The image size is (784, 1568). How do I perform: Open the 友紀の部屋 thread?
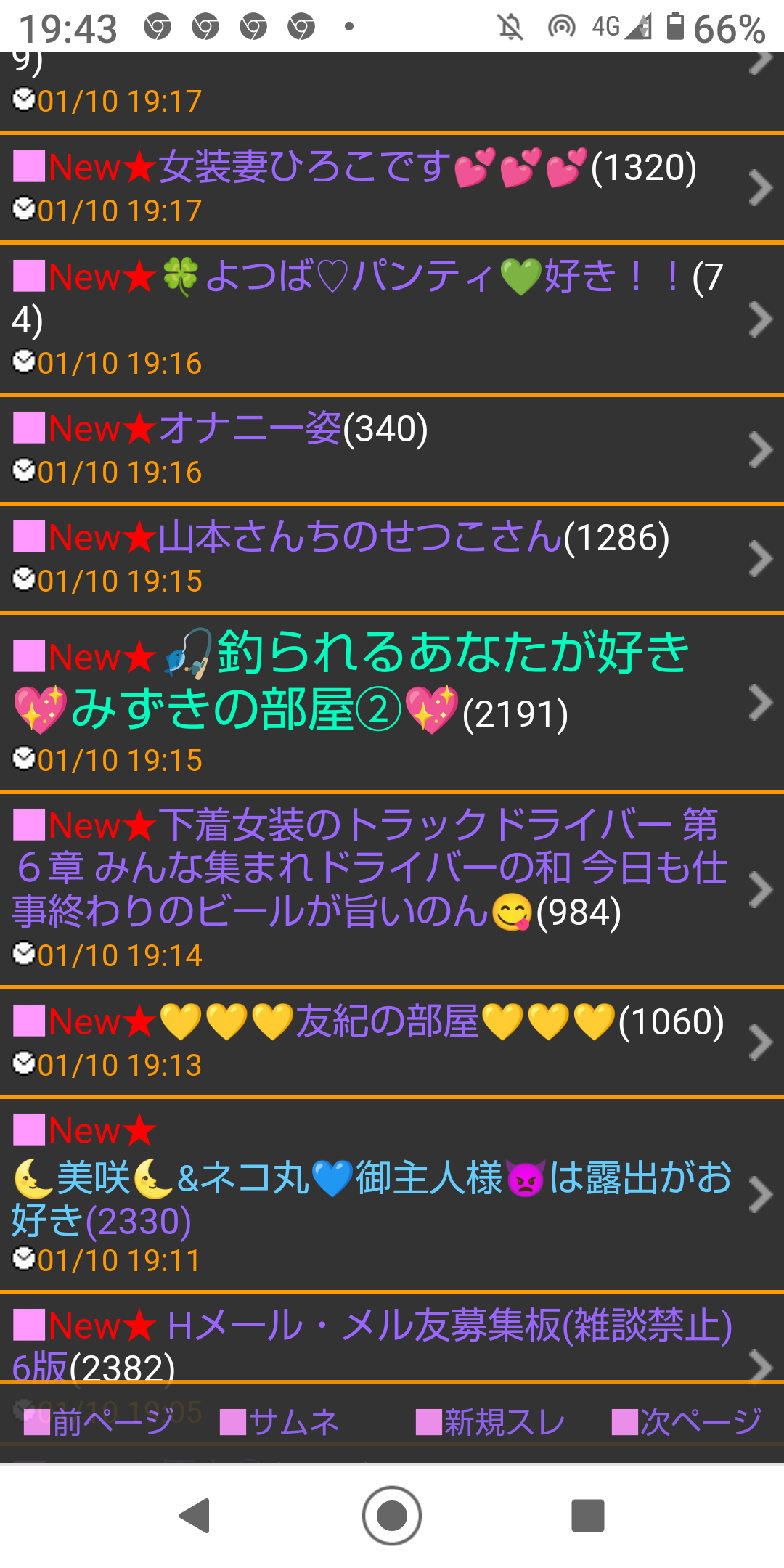click(x=392, y=1042)
